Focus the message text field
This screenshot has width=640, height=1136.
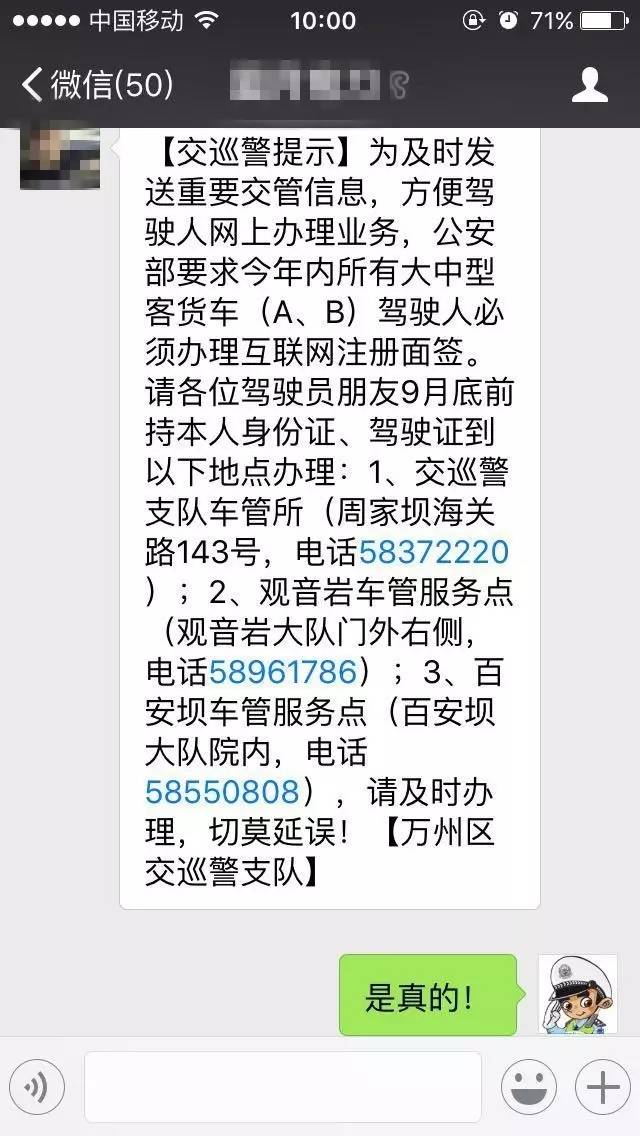pos(283,1087)
